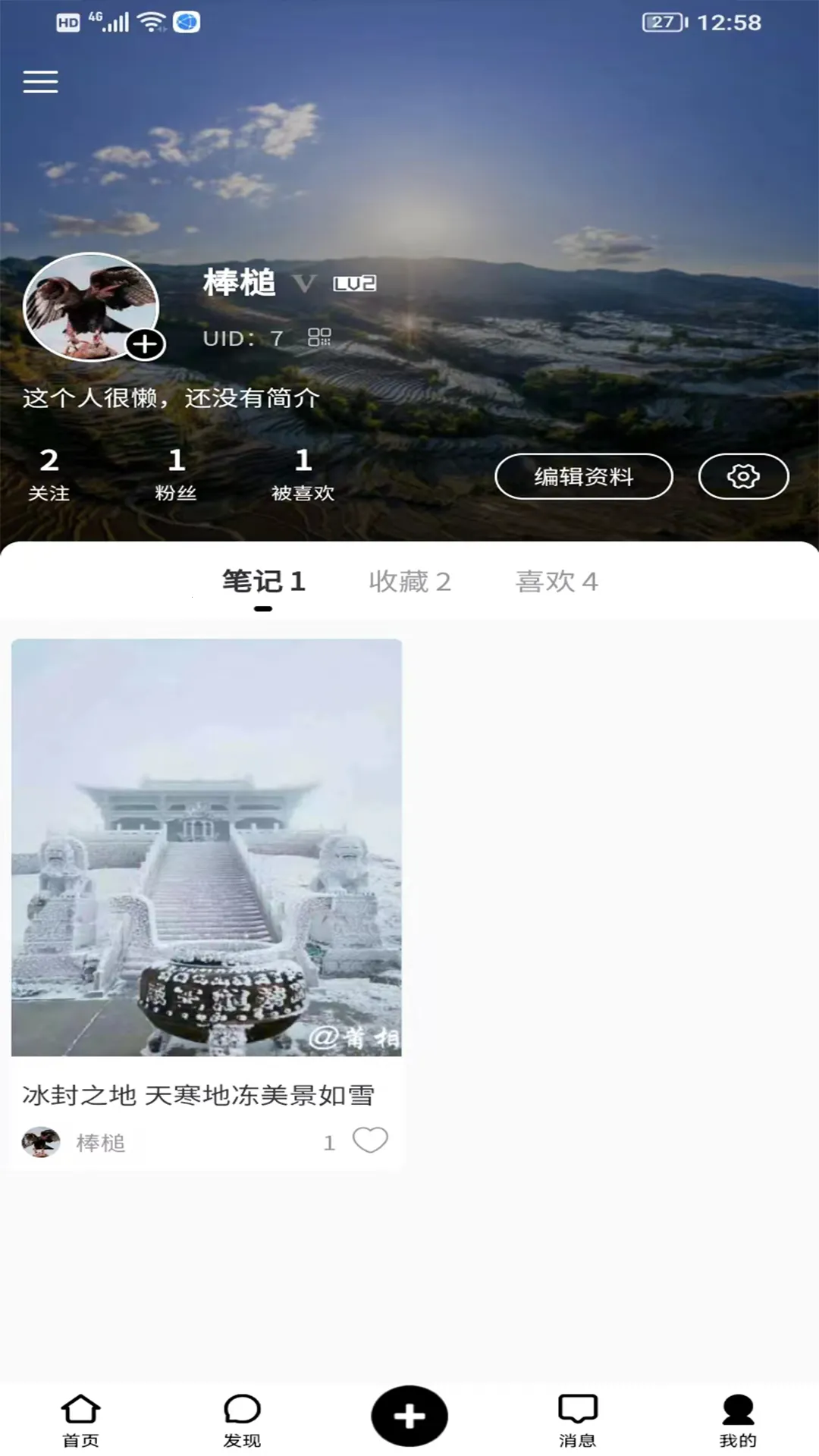This screenshot has width=819, height=1456.
Task: Switch to the 笔记 tab
Action: (x=263, y=582)
